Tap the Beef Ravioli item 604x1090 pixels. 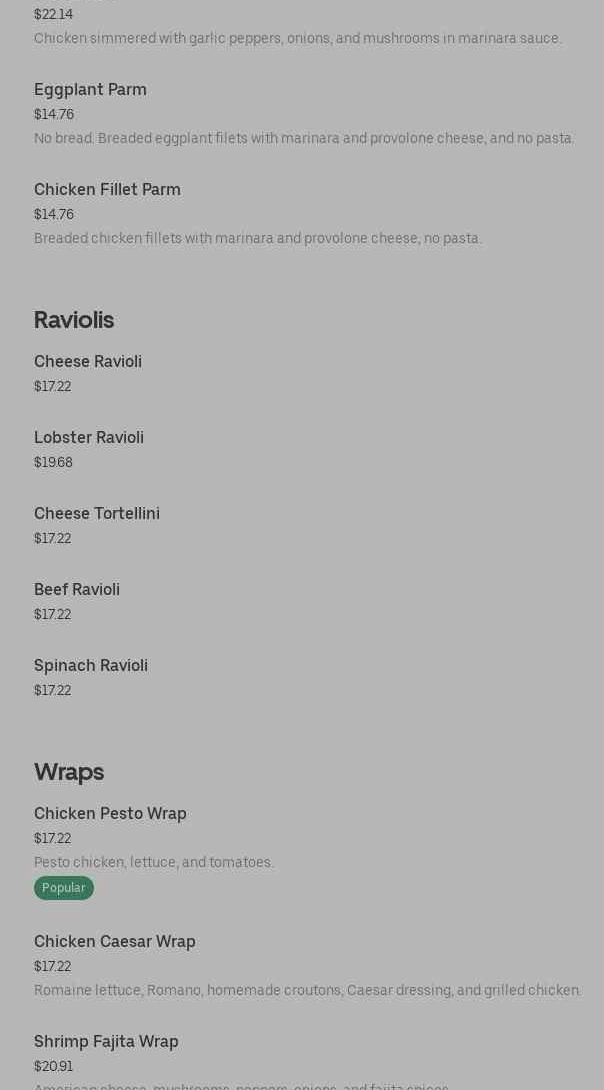click(x=77, y=590)
